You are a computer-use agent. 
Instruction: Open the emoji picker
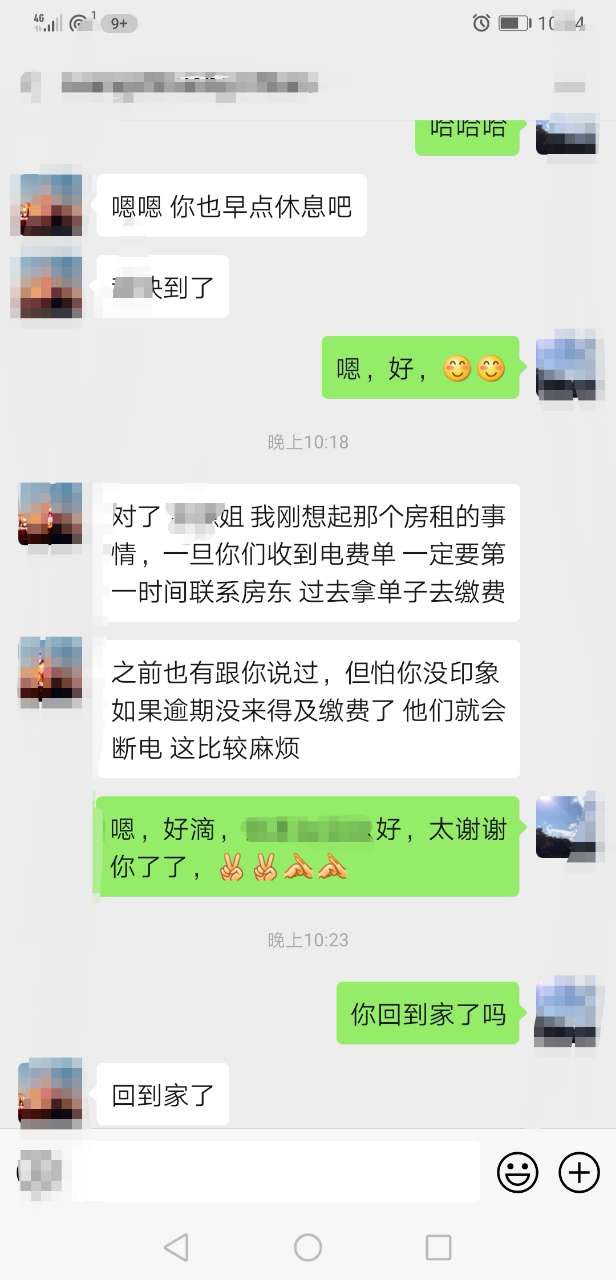click(517, 1172)
